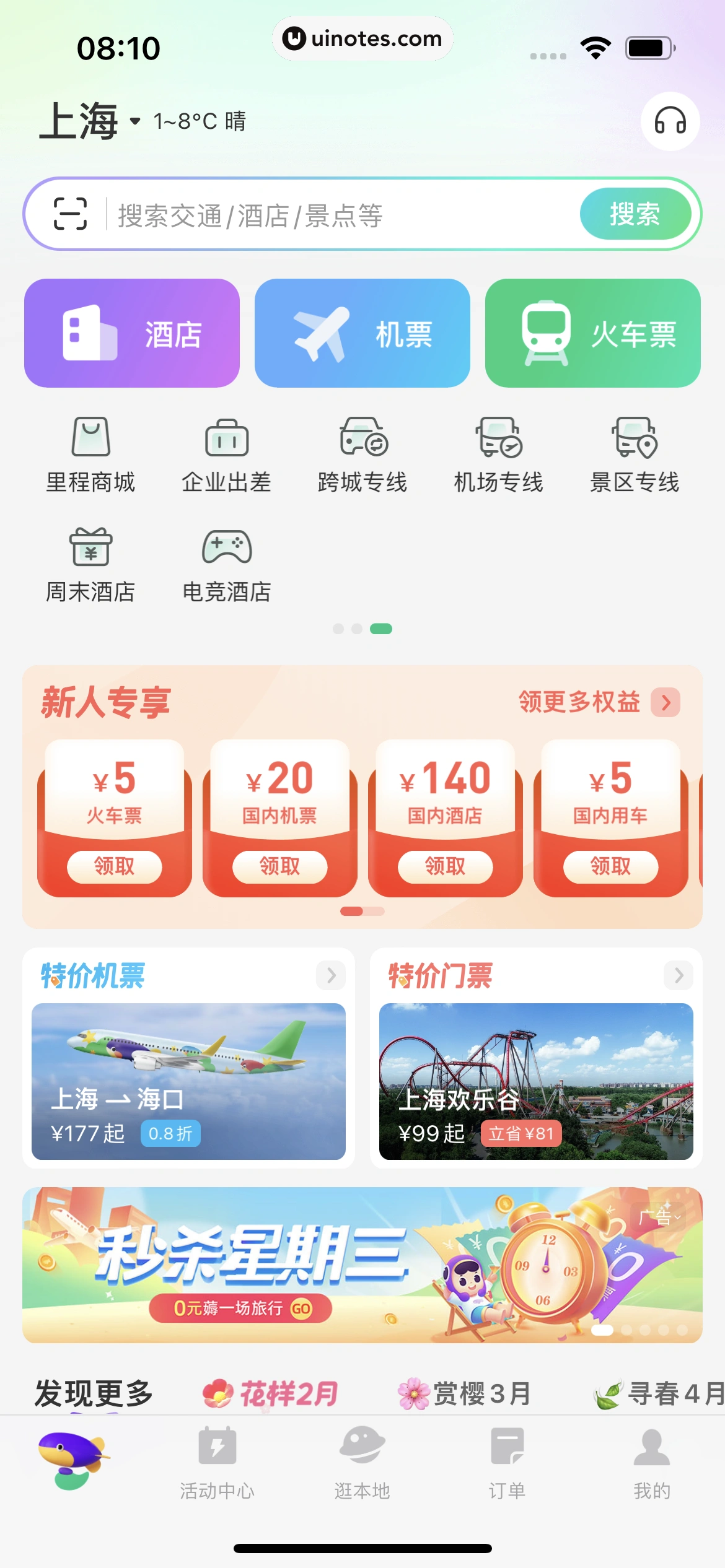Switch to the 活动中心 tab
This screenshot has width=725, height=1568.
click(217, 1463)
